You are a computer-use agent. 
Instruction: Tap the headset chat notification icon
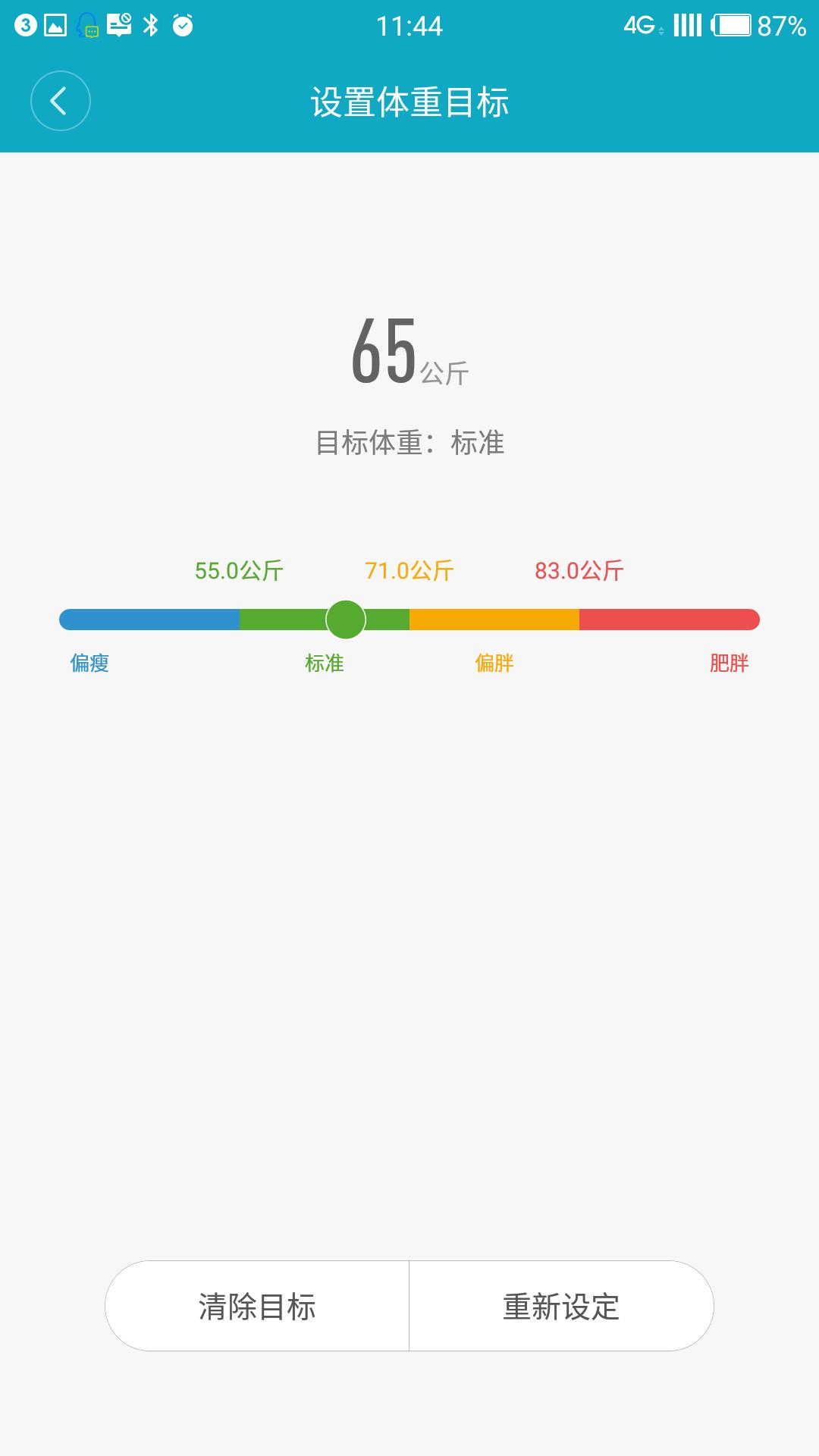click(87, 25)
